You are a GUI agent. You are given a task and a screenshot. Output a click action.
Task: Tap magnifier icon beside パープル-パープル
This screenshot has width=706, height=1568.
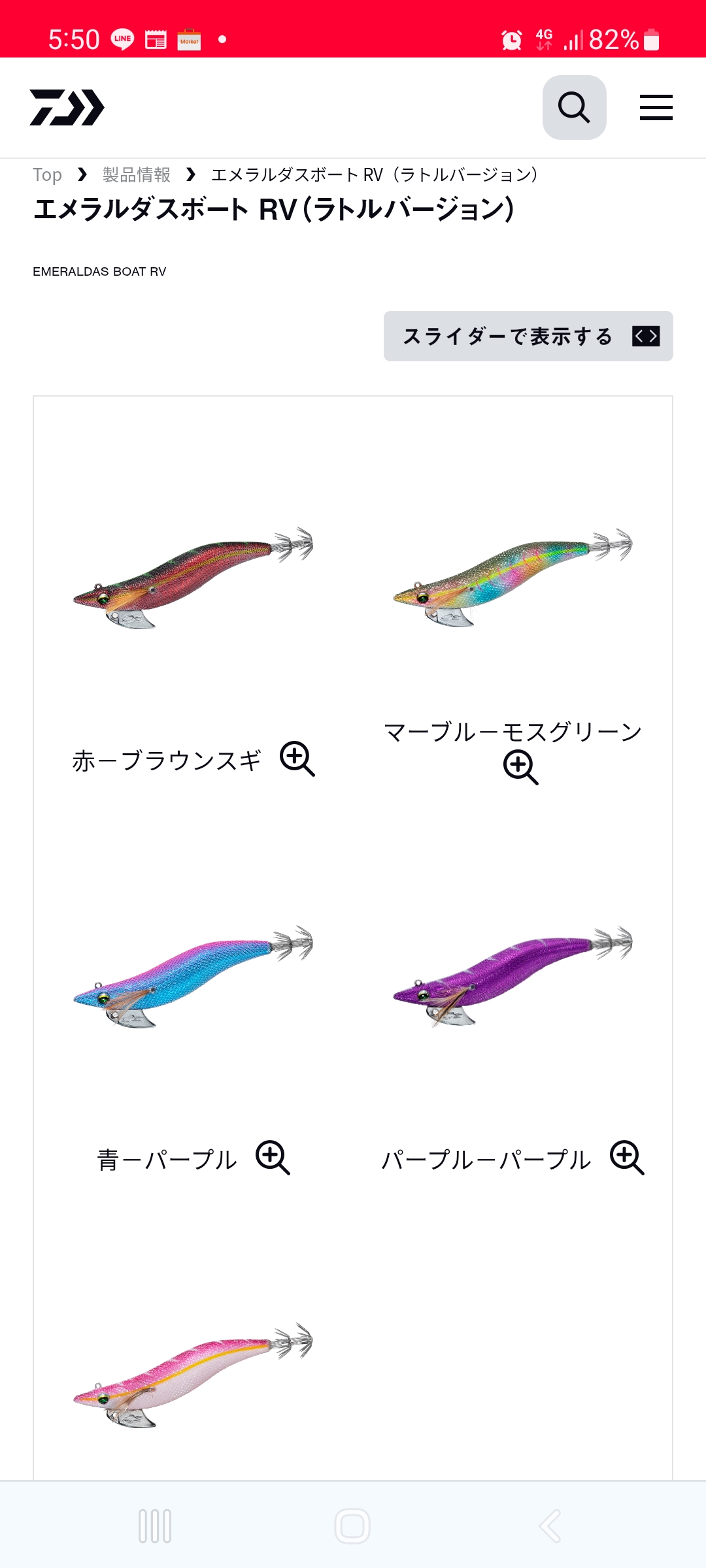[627, 1158]
